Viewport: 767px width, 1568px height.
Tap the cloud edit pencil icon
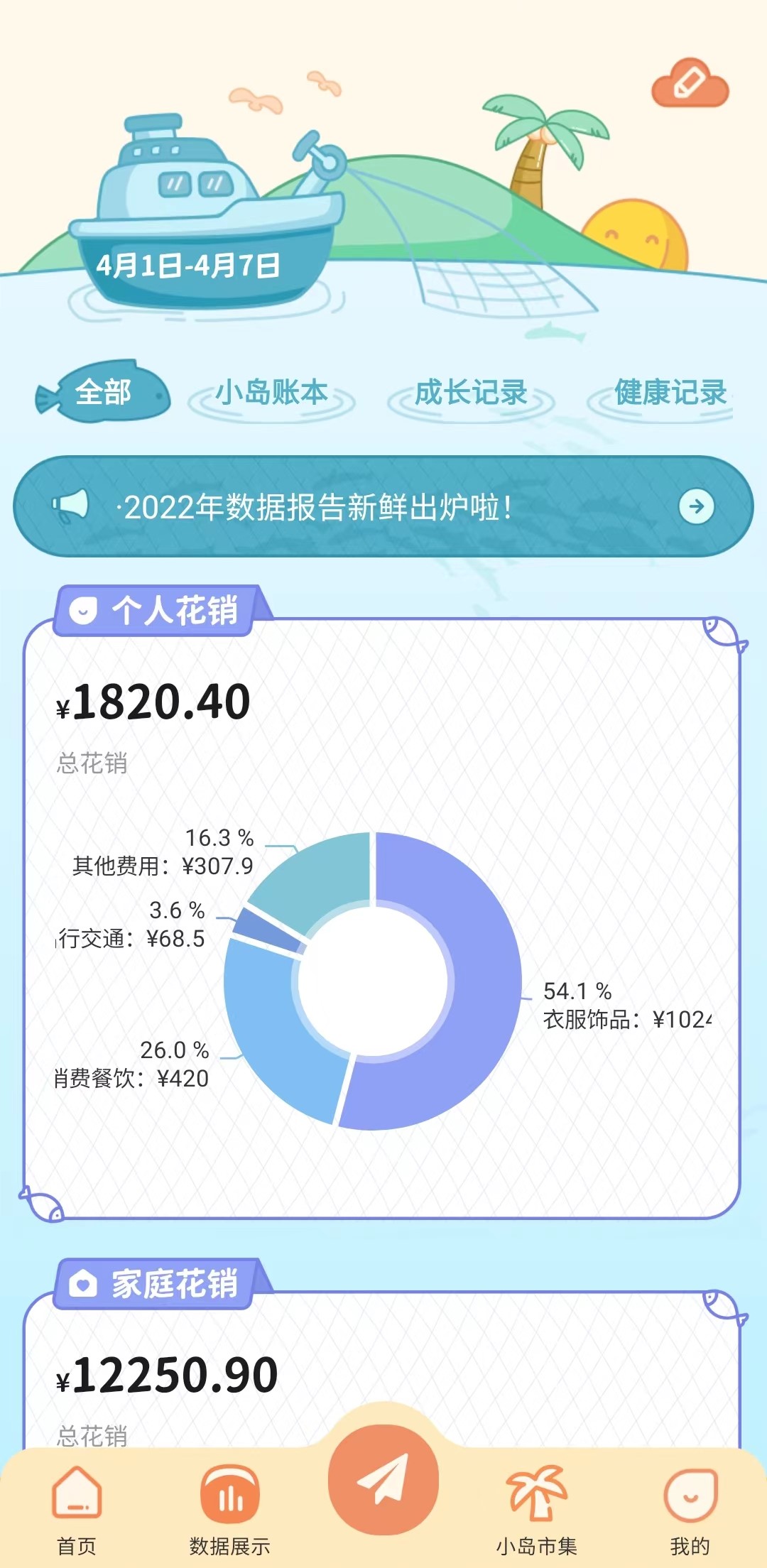click(690, 85)
